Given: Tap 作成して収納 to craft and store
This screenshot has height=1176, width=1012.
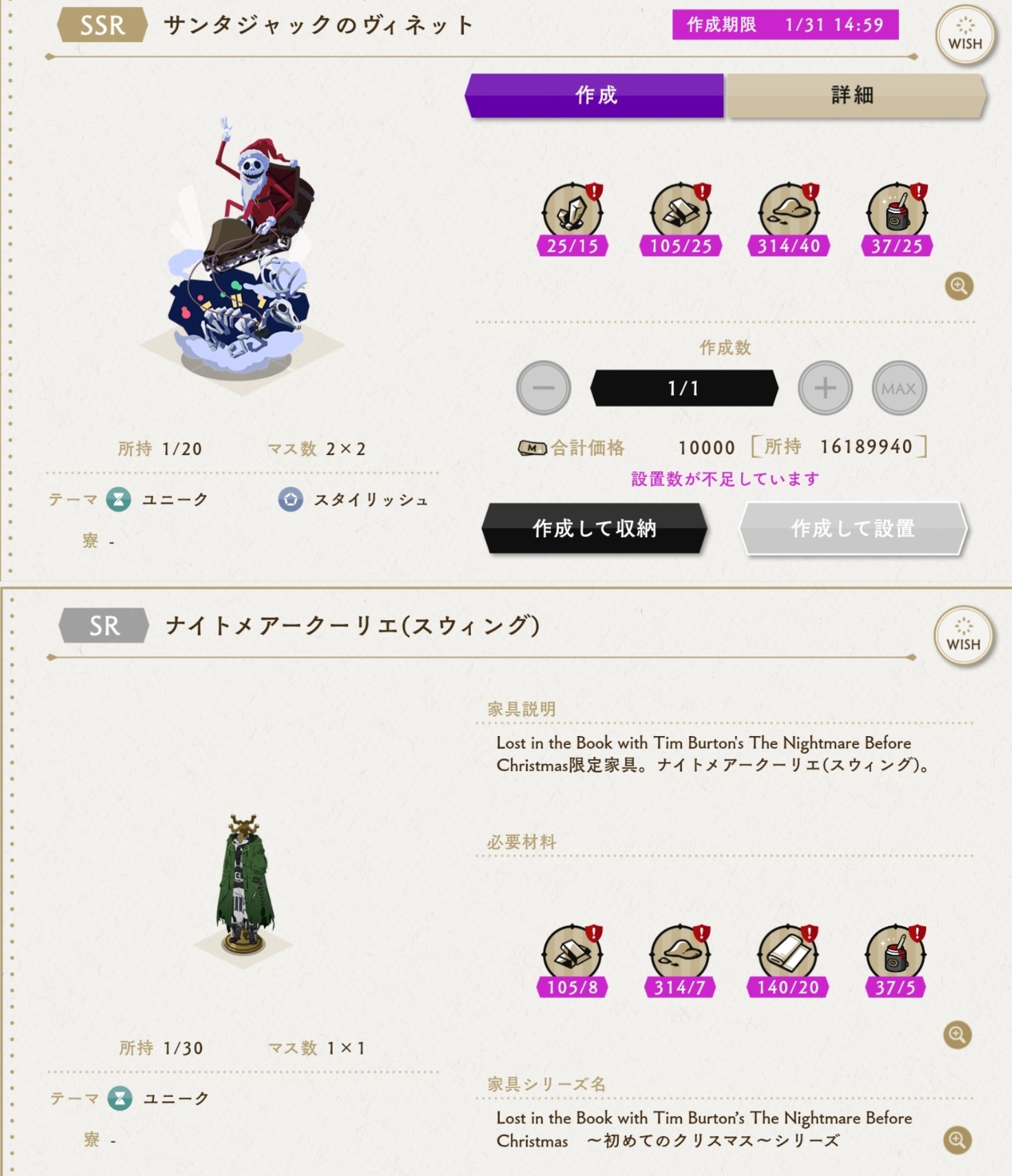Looking at the screenshot, I should [x=595, y=528].
